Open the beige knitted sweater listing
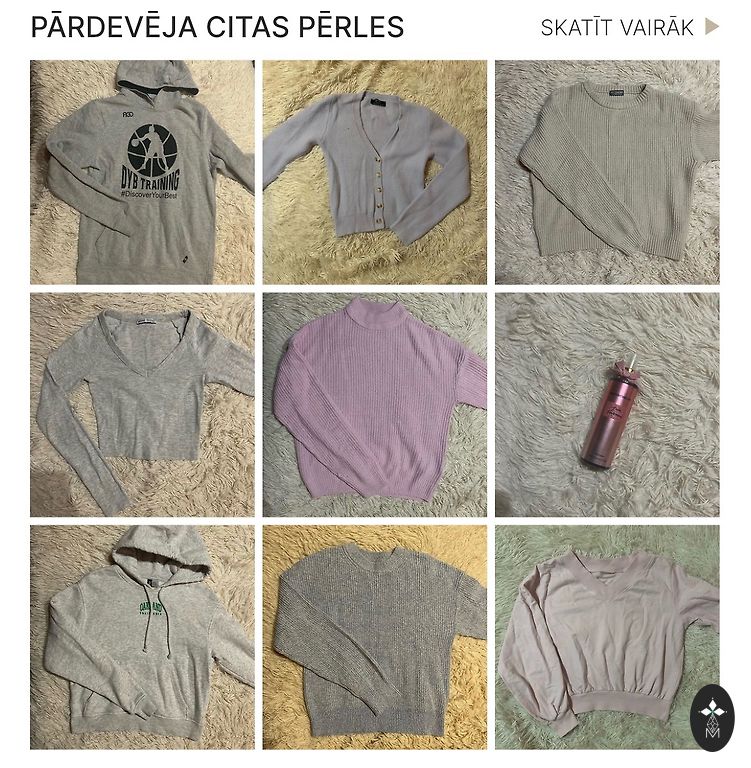Screen dimensions: 751x768 pos(606,172)
